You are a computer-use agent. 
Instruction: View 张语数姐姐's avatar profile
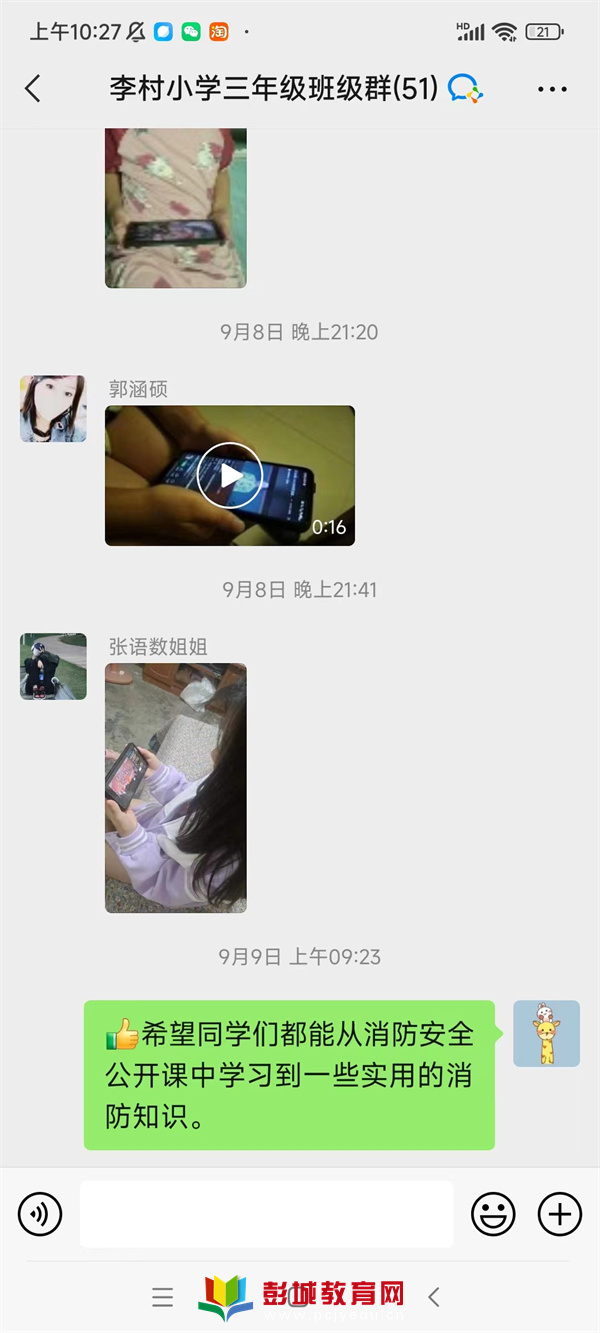[53, 666]
